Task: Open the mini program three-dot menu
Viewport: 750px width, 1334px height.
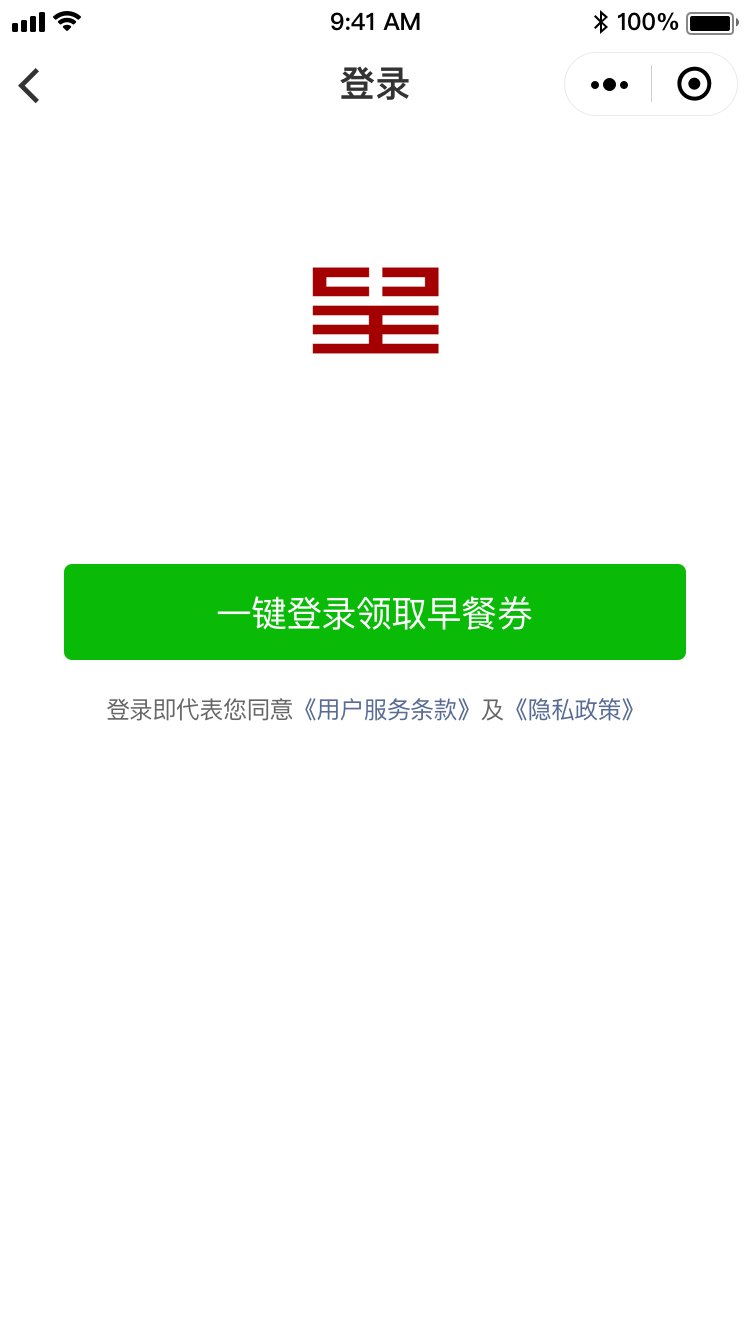Action: tap(609, 85)
